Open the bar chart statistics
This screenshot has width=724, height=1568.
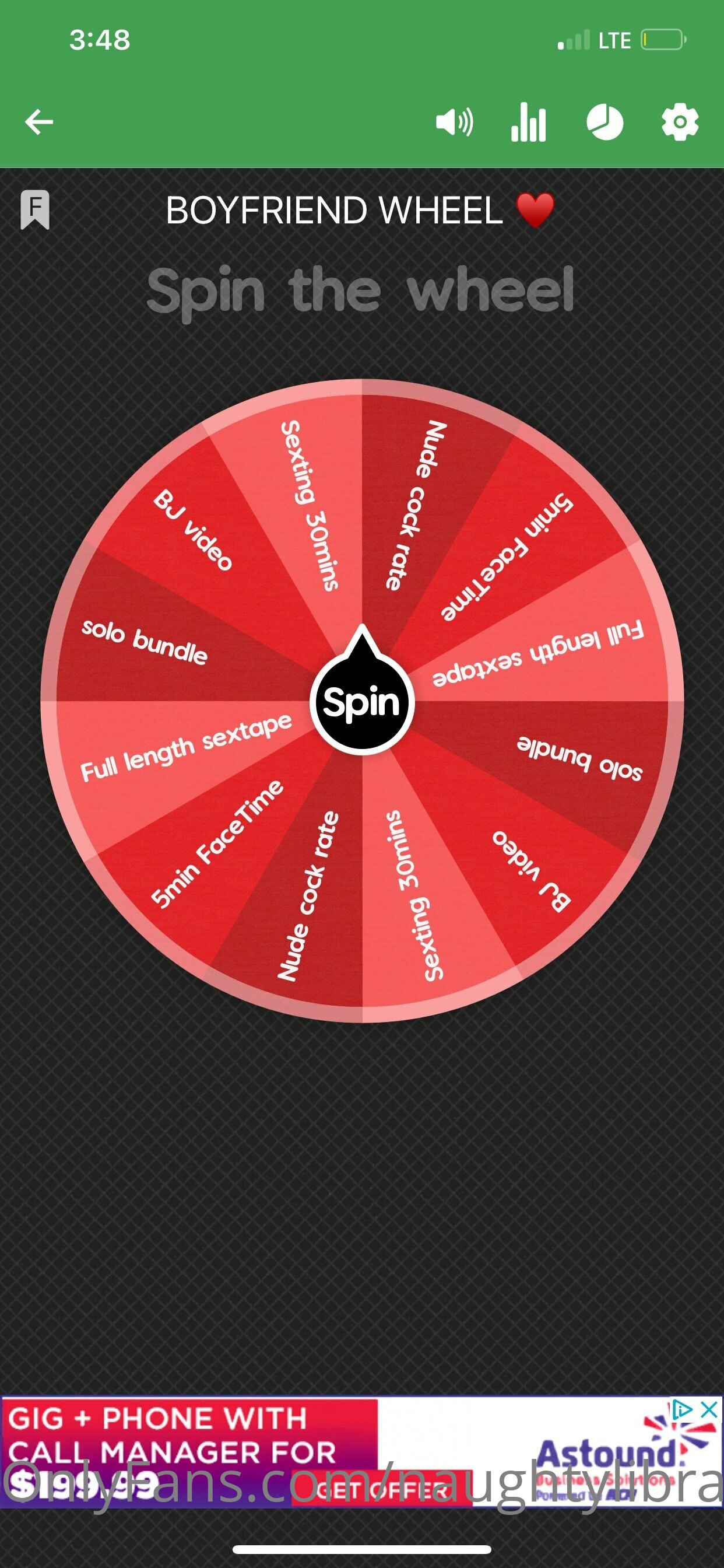(x=529, y=122)
